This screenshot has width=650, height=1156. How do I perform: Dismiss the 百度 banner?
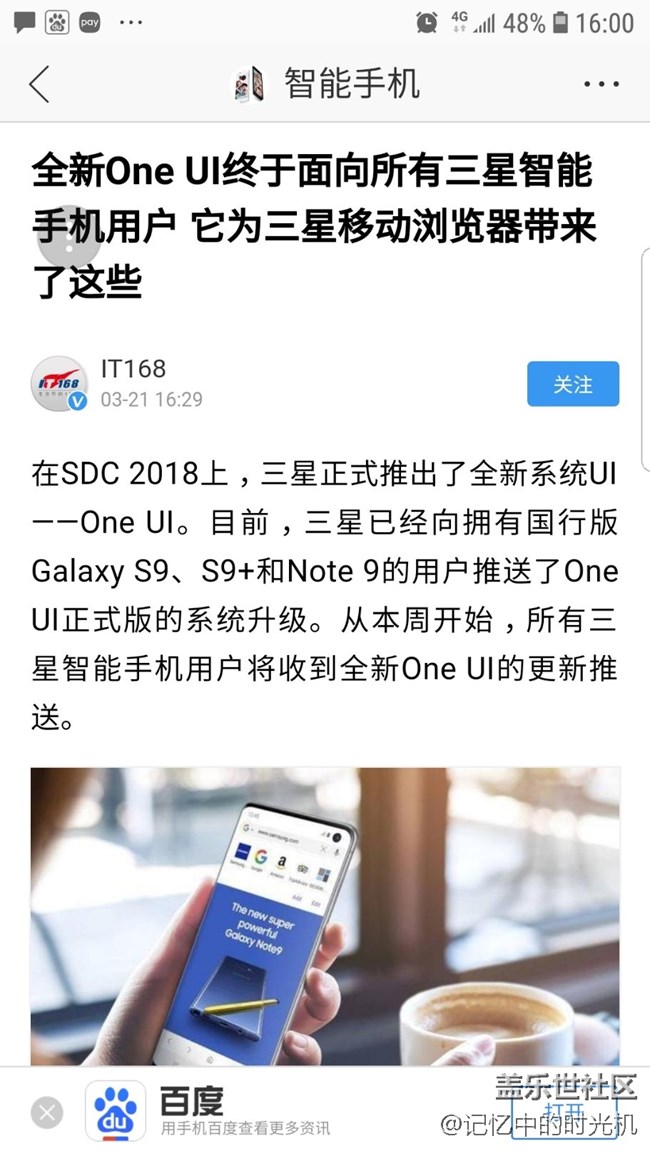click(x=46, y=1112)
